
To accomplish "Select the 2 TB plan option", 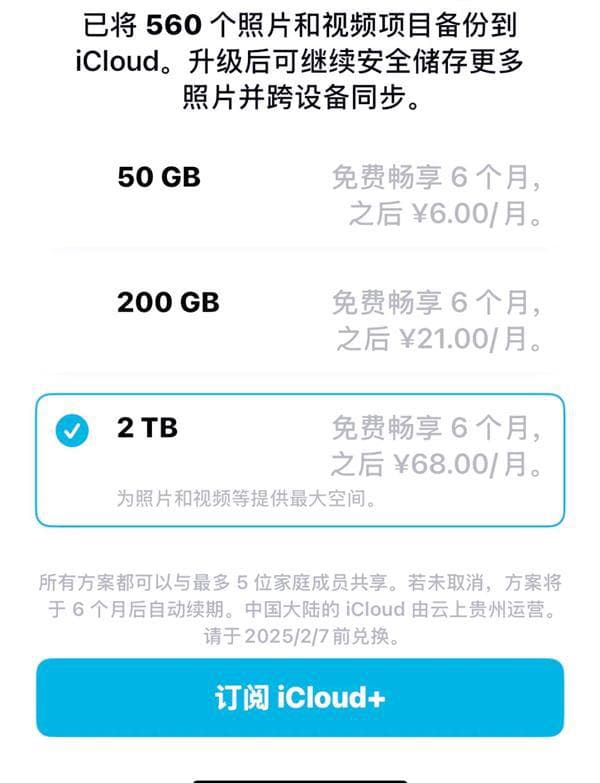I will pyautogui.click(x=300, y=459).
